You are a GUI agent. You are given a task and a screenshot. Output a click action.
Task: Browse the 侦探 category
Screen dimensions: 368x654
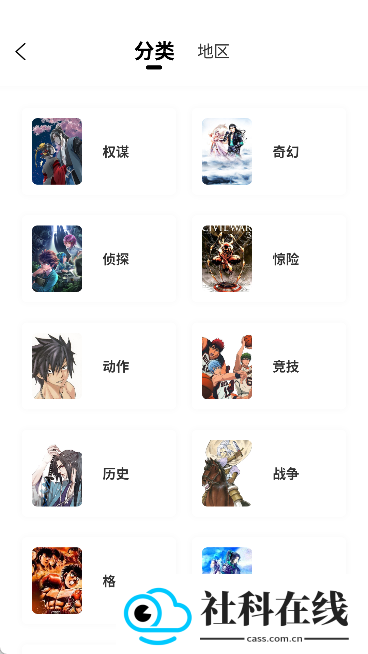click(x=99, y=259)
